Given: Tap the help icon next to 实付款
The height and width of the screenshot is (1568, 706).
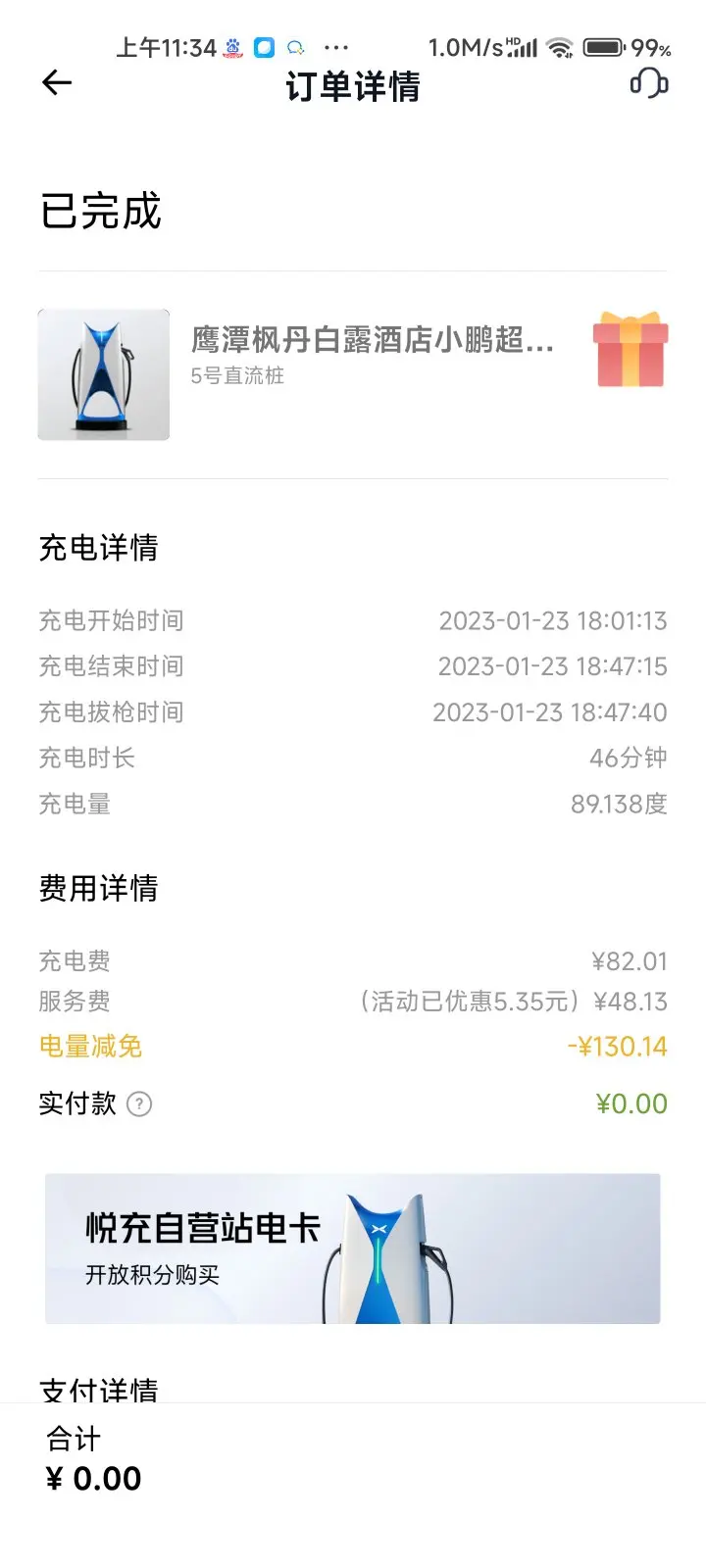Looking at the screenshot, I should (140, 1104).
